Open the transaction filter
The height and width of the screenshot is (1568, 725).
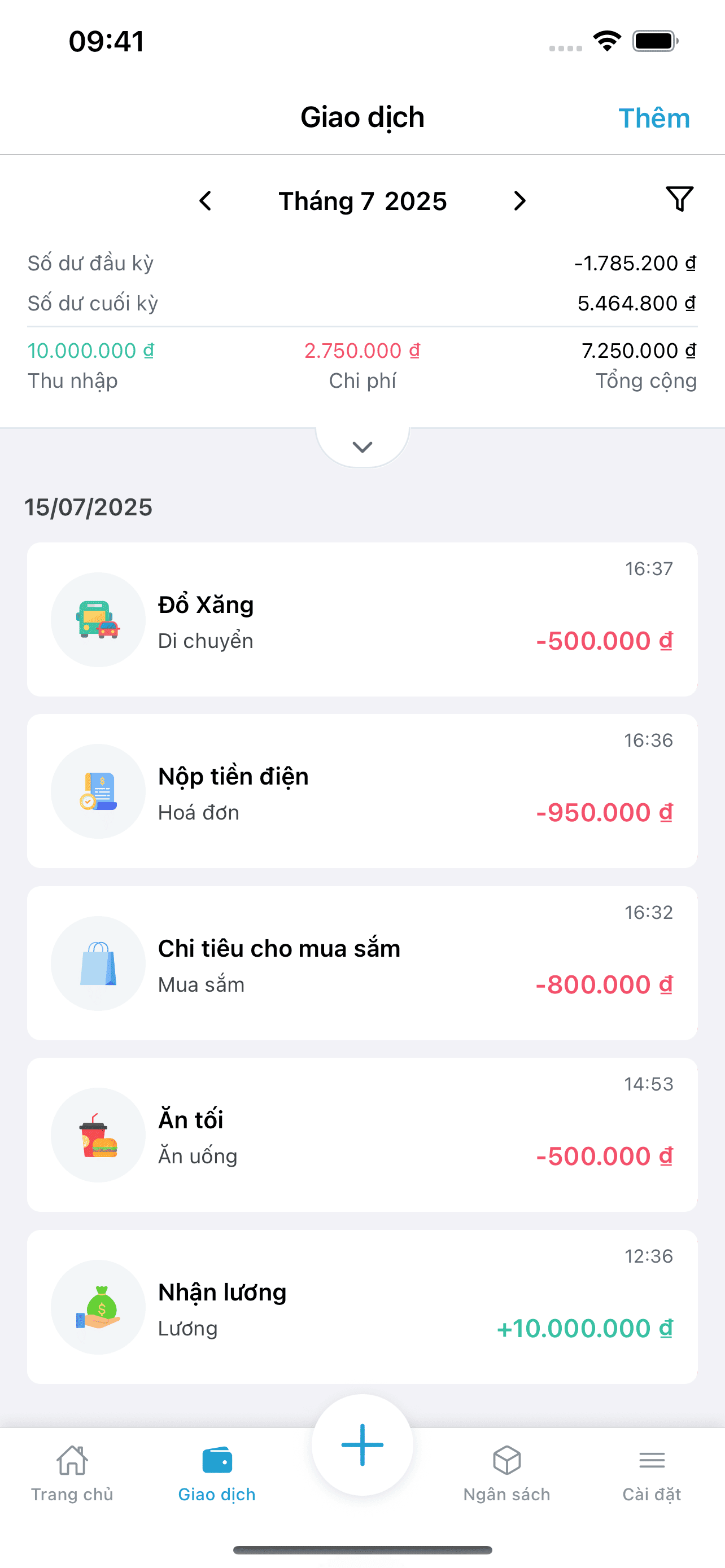tap(679, 199)
